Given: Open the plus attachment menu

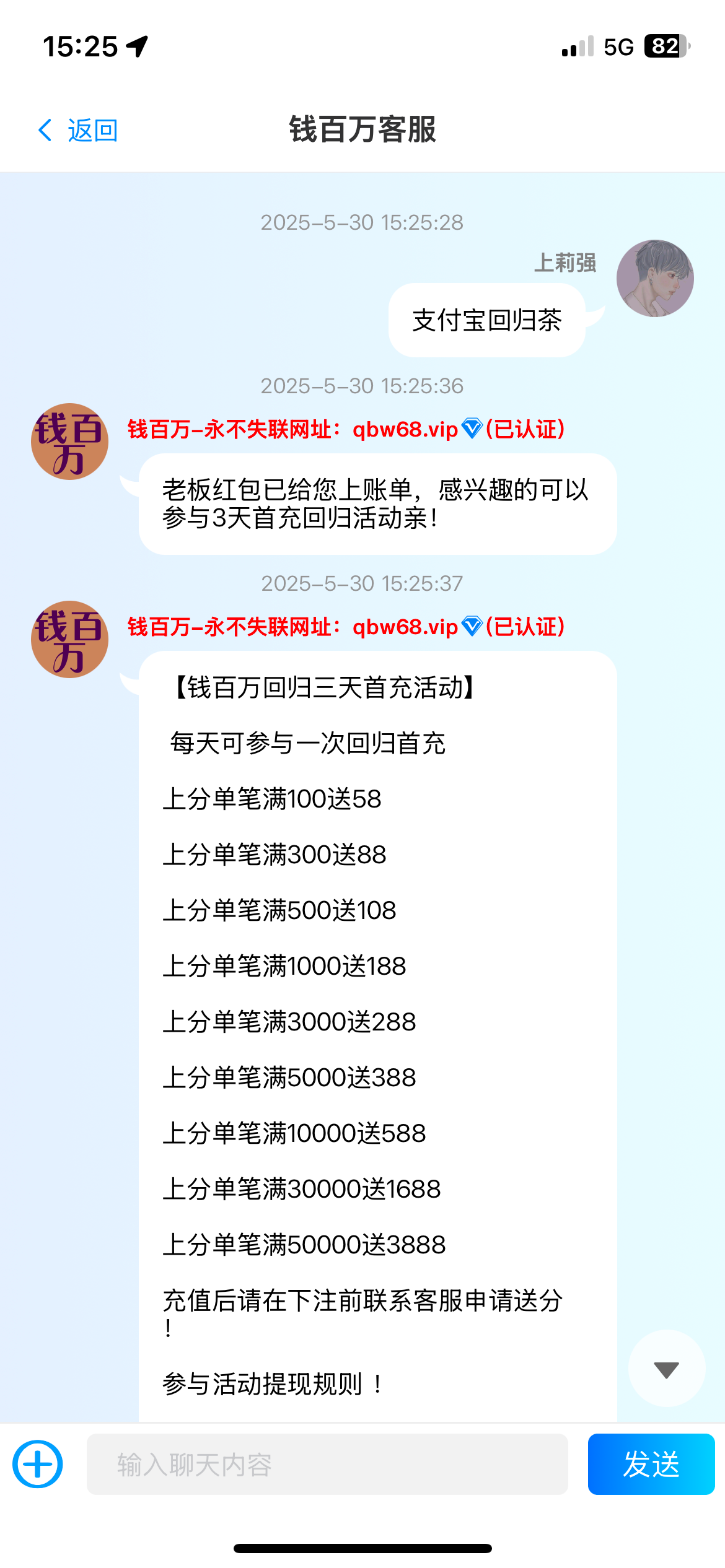Looking at the screenshot, I should tap(38, 1465).
